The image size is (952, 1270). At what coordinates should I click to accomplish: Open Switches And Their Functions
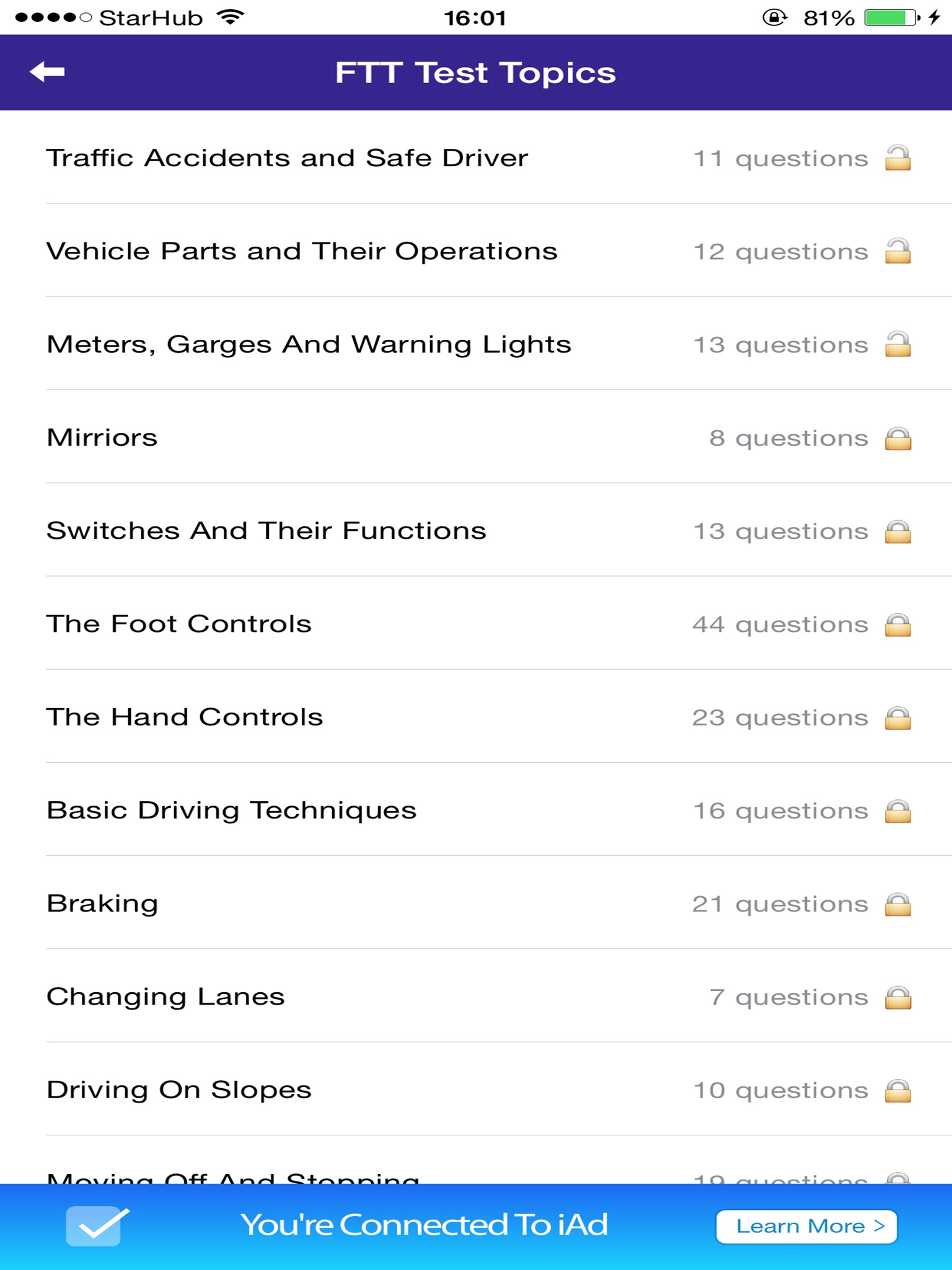point(267,531)
